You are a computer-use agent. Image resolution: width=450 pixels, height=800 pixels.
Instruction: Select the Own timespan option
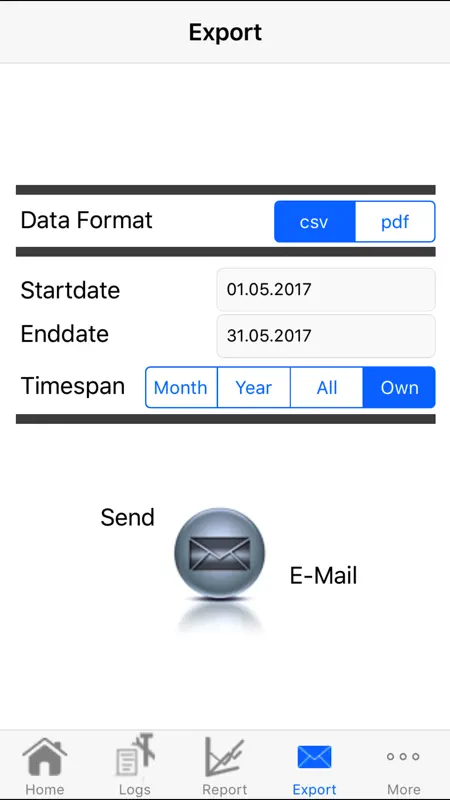pyautogui.click(x=399, y=387)
